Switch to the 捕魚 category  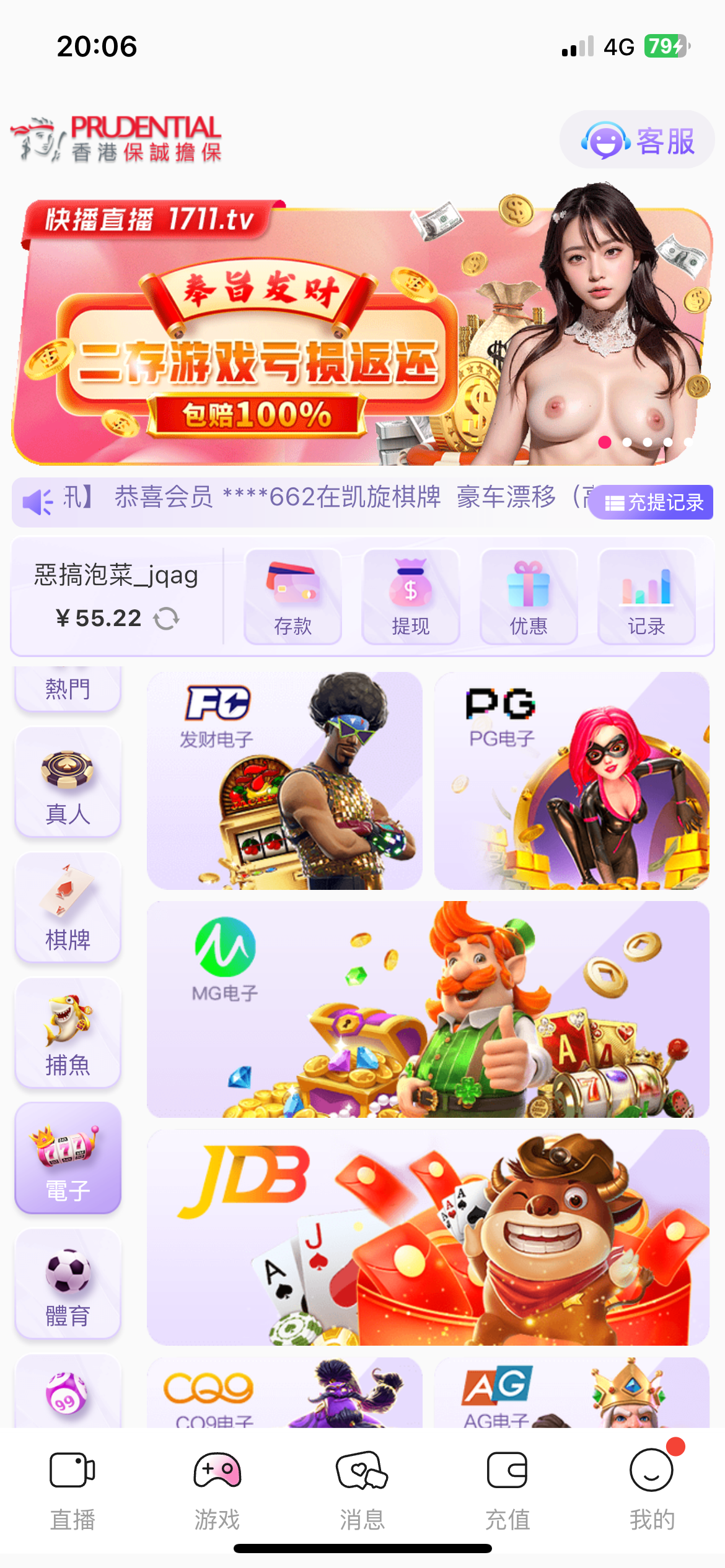tap(68, 1033)
